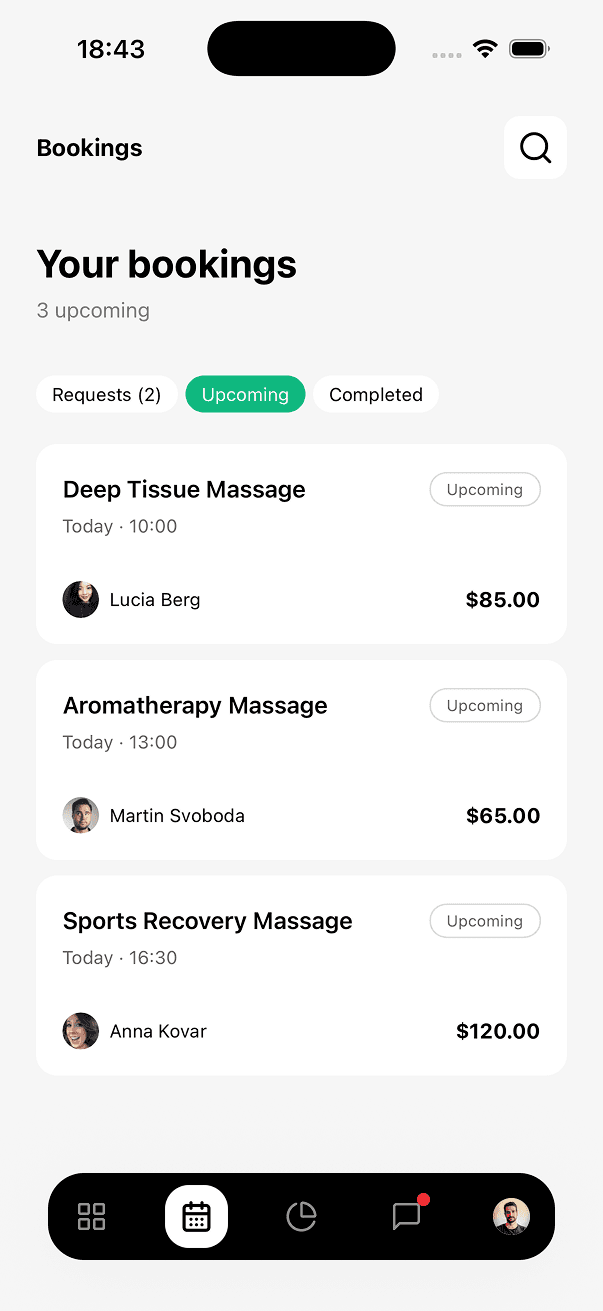Open the Deep Tissue Massage booking
Image resolution: width=603 pixels, height=1311 pixels.
pyautogui.click(x=301, y=544)
